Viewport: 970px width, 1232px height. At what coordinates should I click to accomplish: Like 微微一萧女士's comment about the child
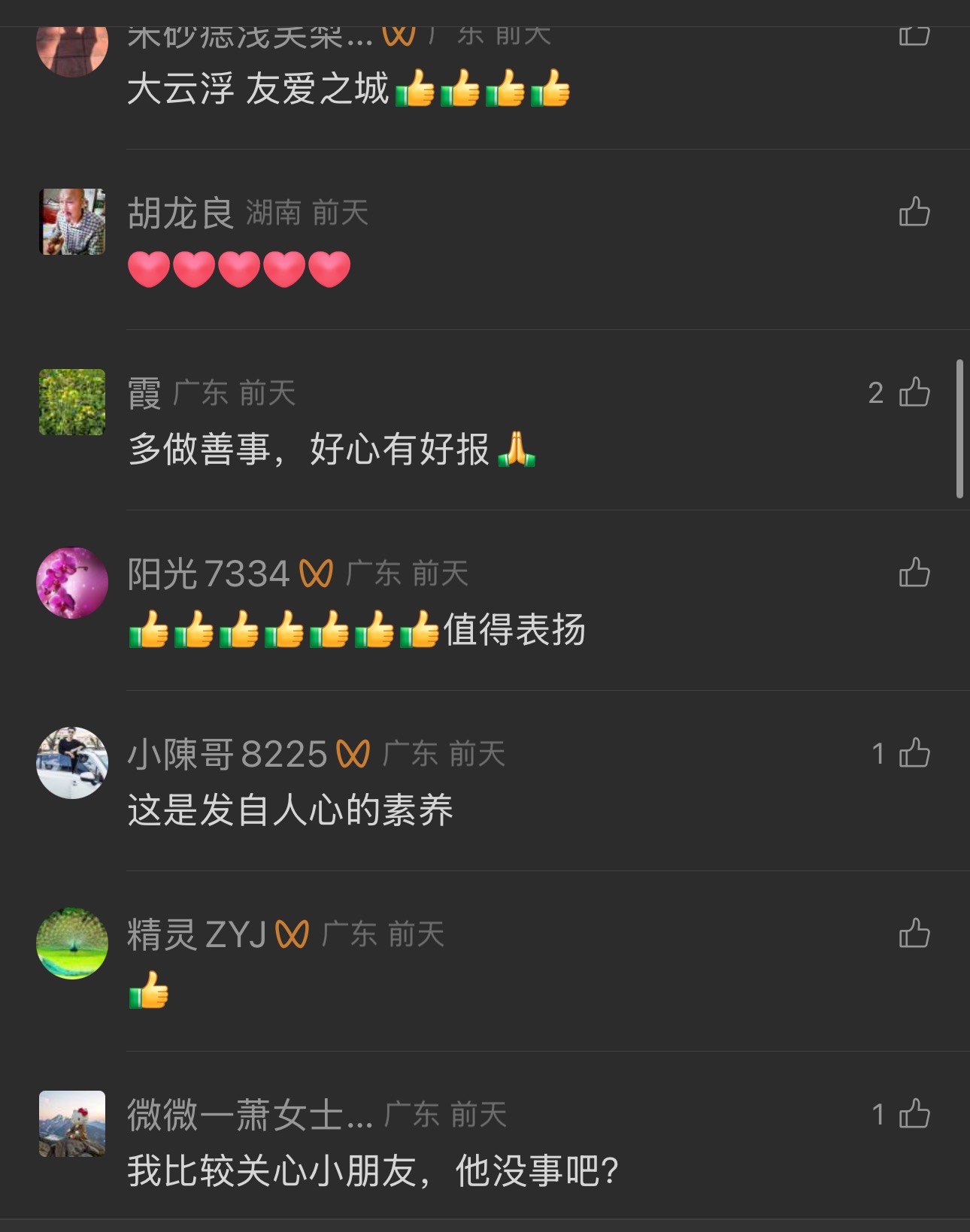click(914, 1114)
